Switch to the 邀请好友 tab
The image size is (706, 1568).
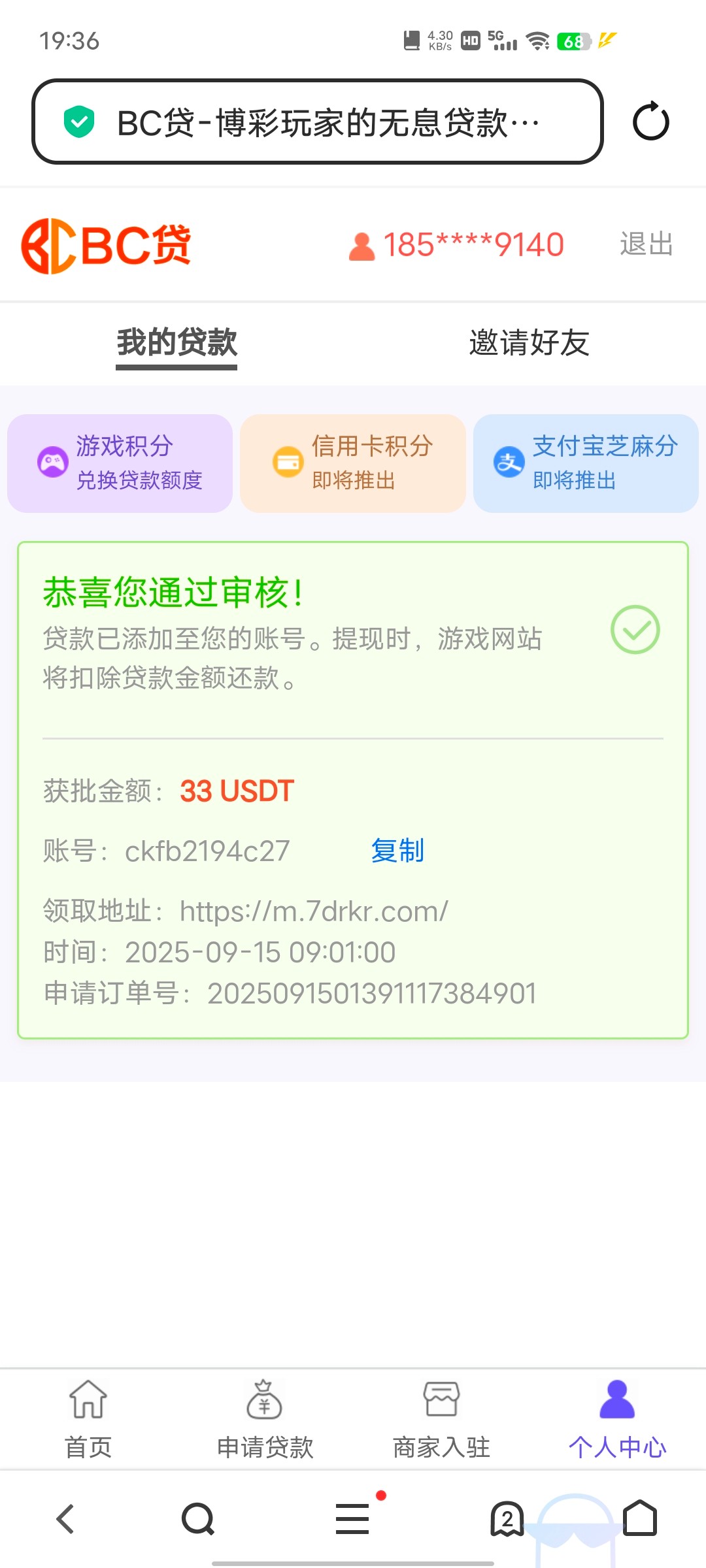(529, 342)
